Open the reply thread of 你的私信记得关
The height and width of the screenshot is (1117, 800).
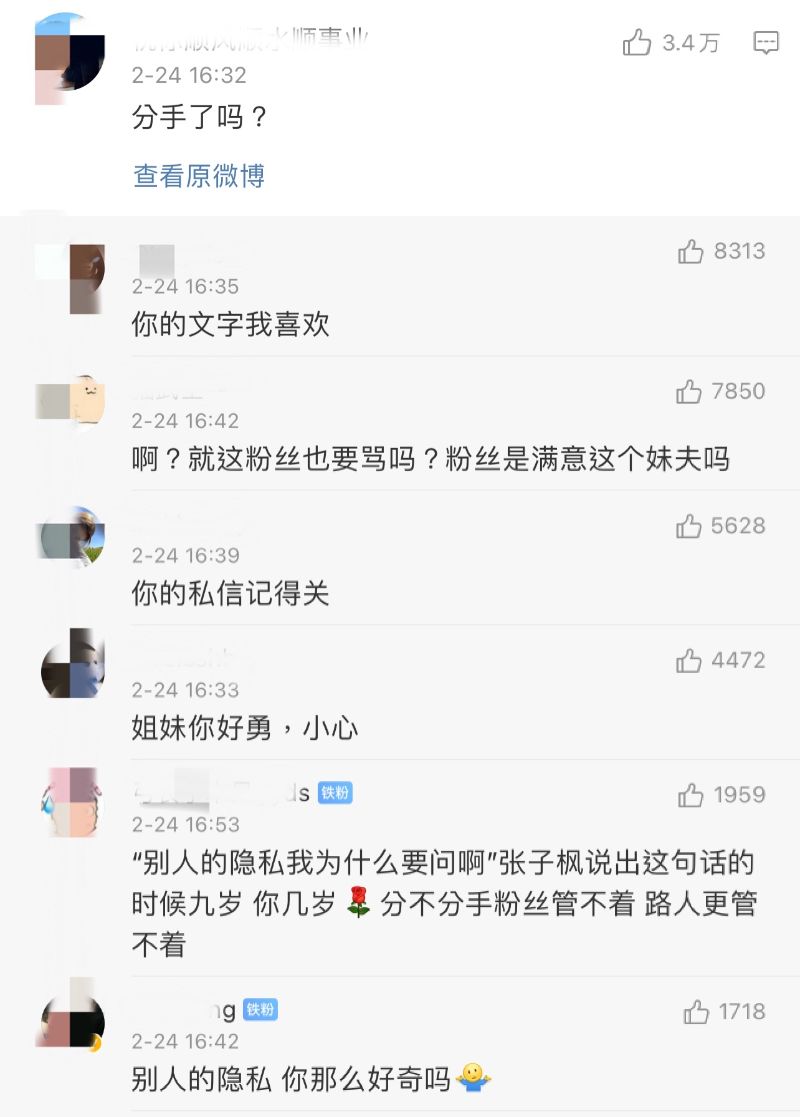230,594
